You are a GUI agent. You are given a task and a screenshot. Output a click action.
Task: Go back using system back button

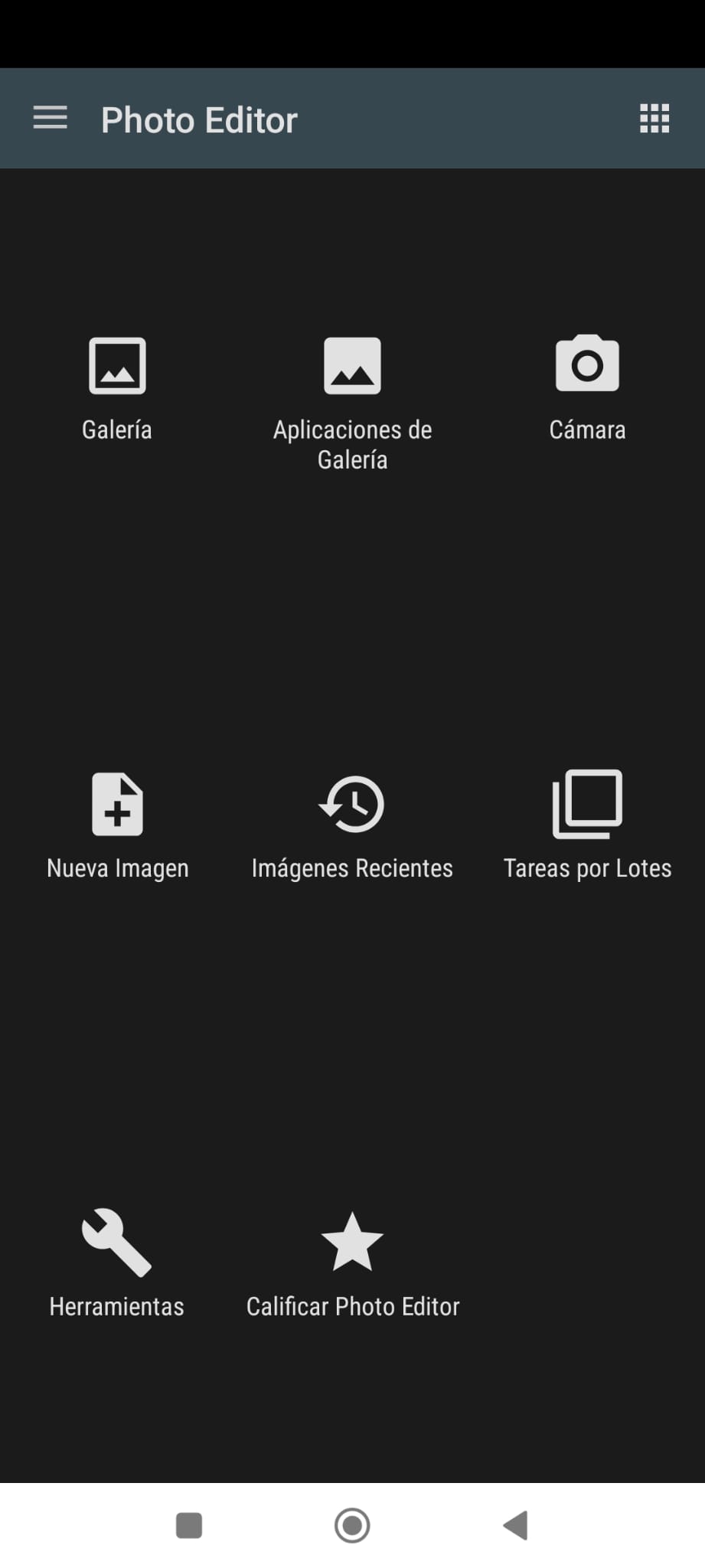(516, 1525)
